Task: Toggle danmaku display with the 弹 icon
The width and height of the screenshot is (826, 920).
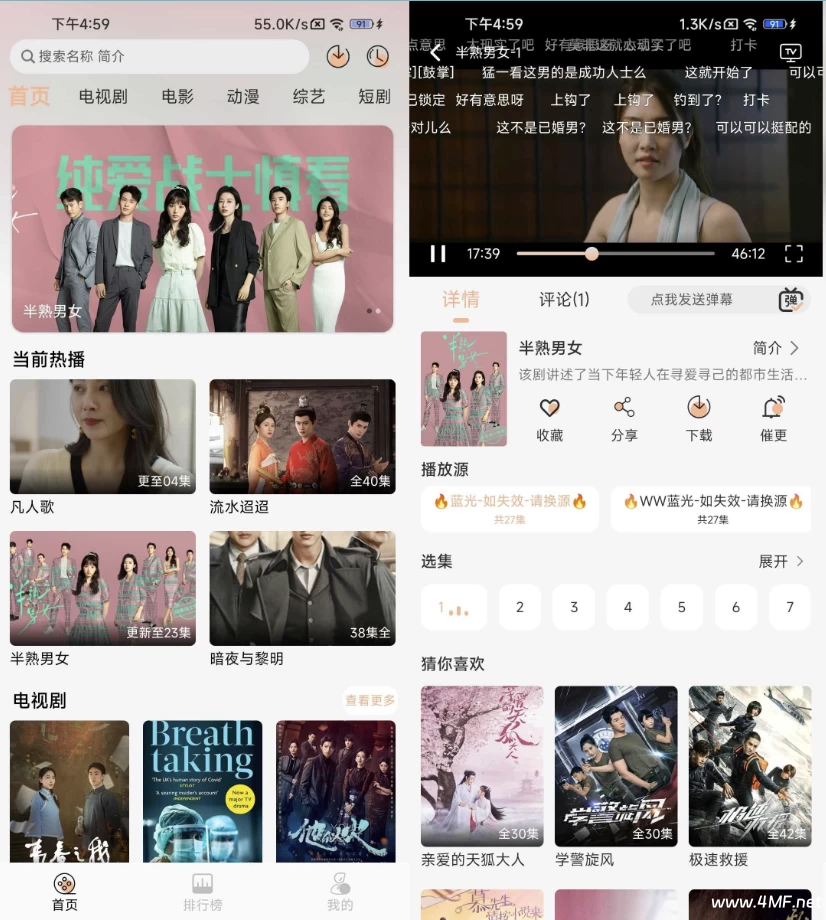Action: tap(789, 299)
